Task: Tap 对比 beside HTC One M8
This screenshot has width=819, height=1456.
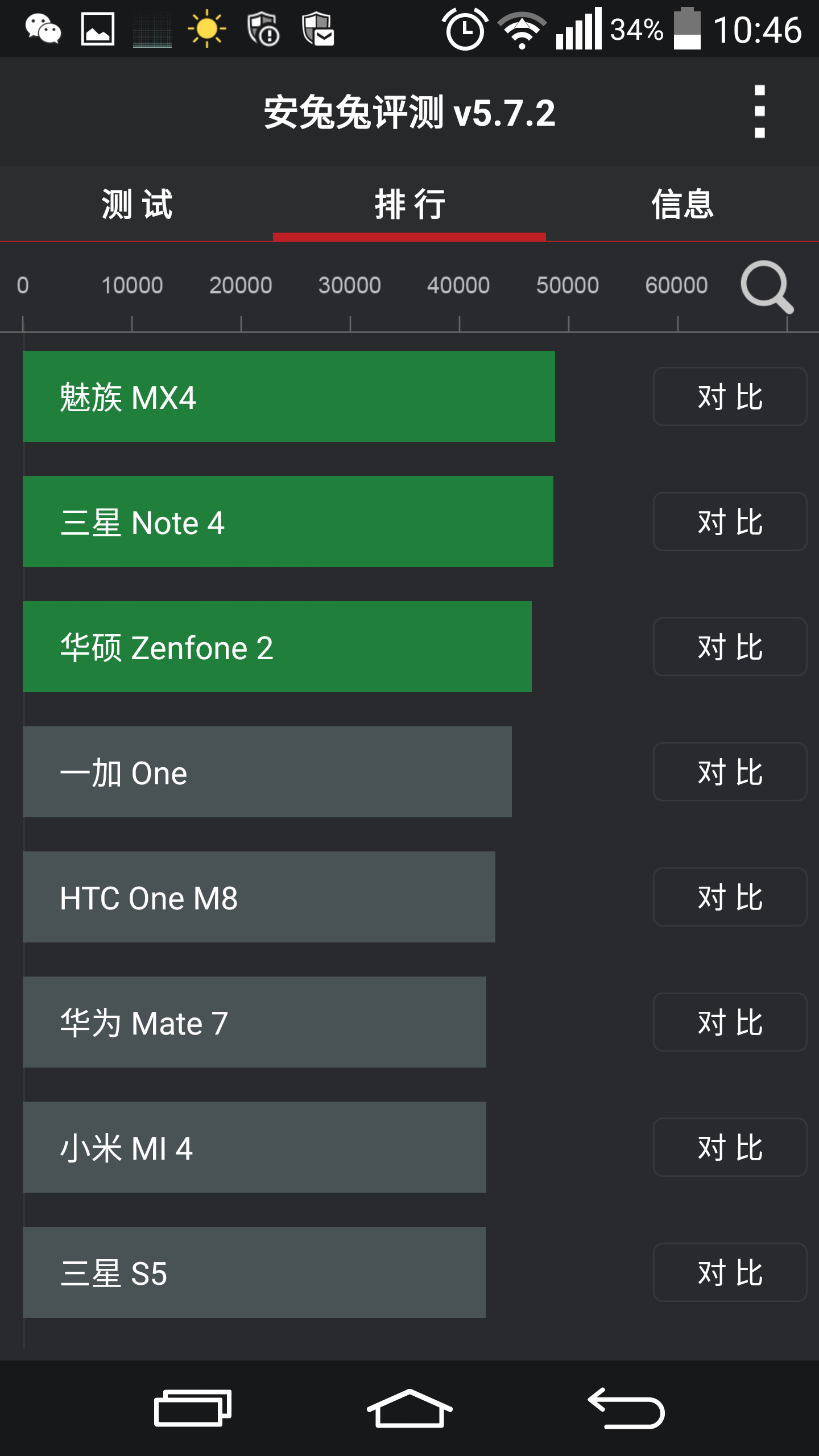Action: [730, 897]
